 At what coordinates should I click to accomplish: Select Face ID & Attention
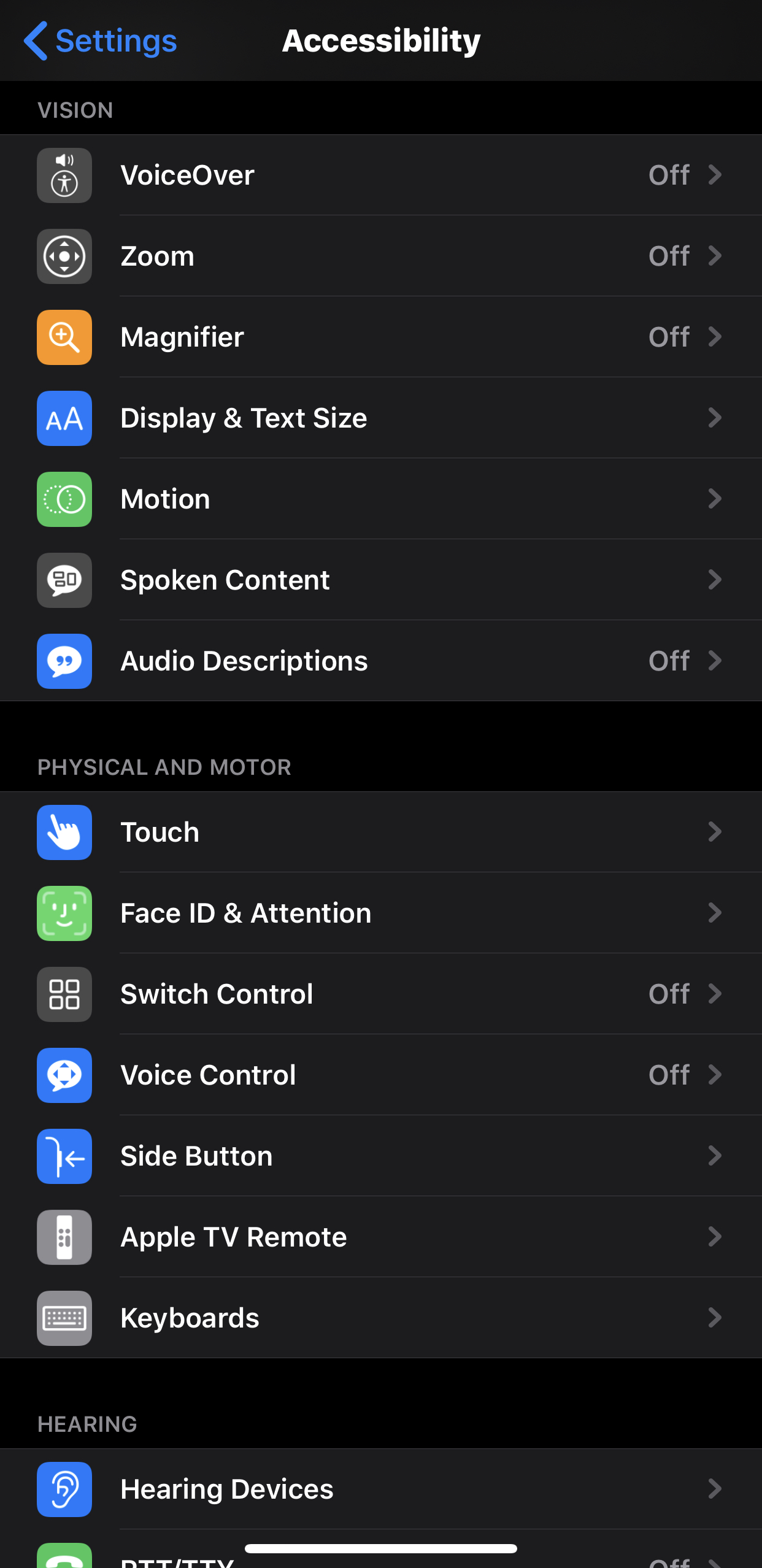(380, 913)
